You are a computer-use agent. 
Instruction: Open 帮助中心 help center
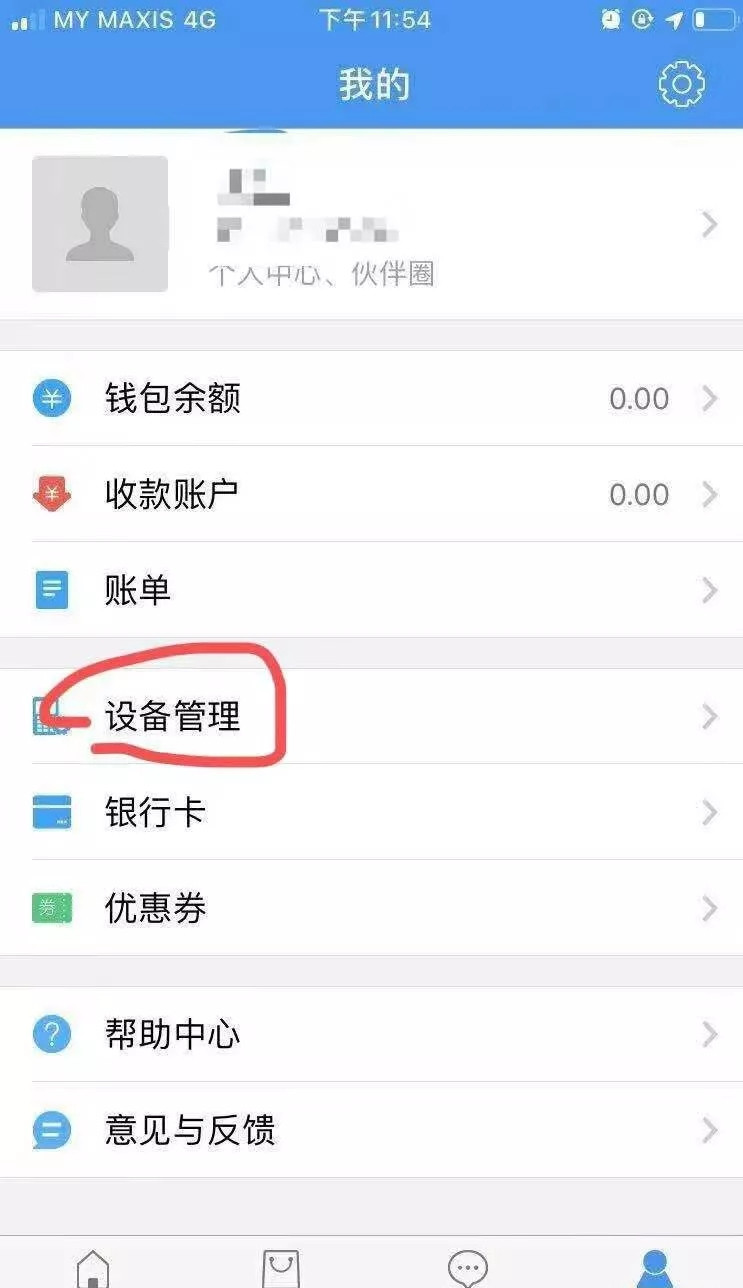pos(371,1034)
